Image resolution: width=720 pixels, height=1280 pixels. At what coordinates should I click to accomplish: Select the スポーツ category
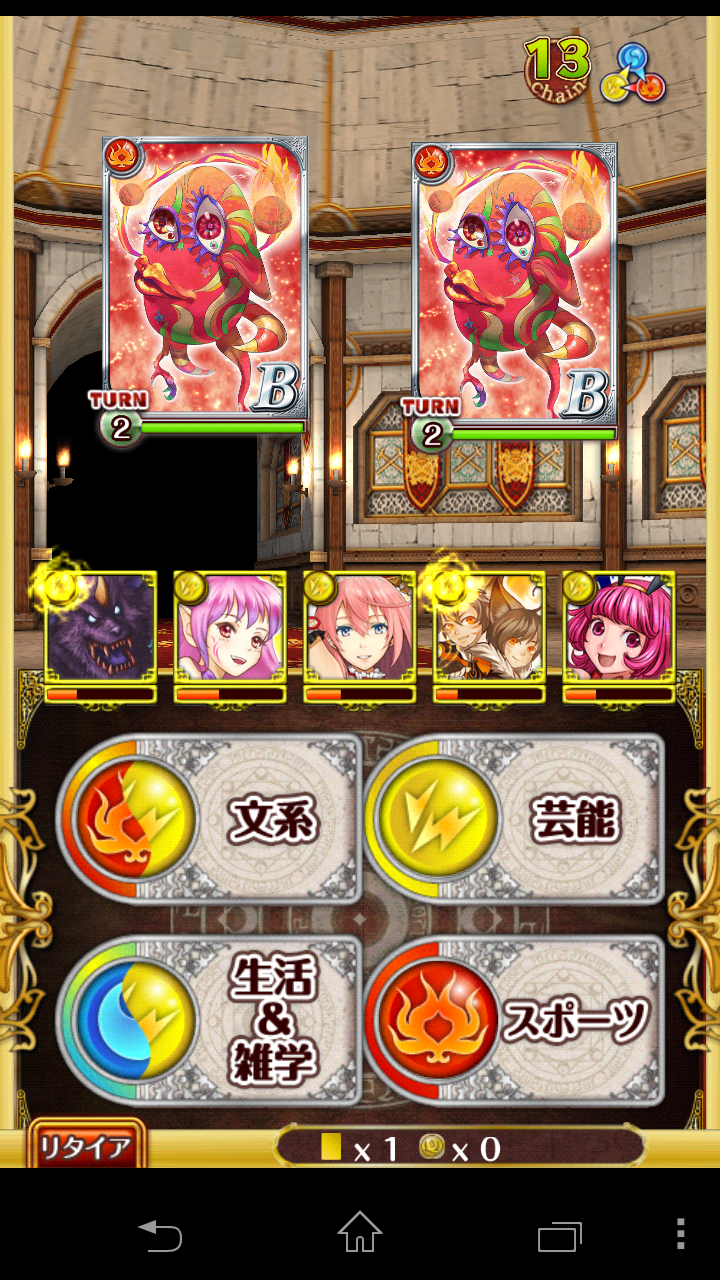pyautogui.click(x=515, y=1020)
